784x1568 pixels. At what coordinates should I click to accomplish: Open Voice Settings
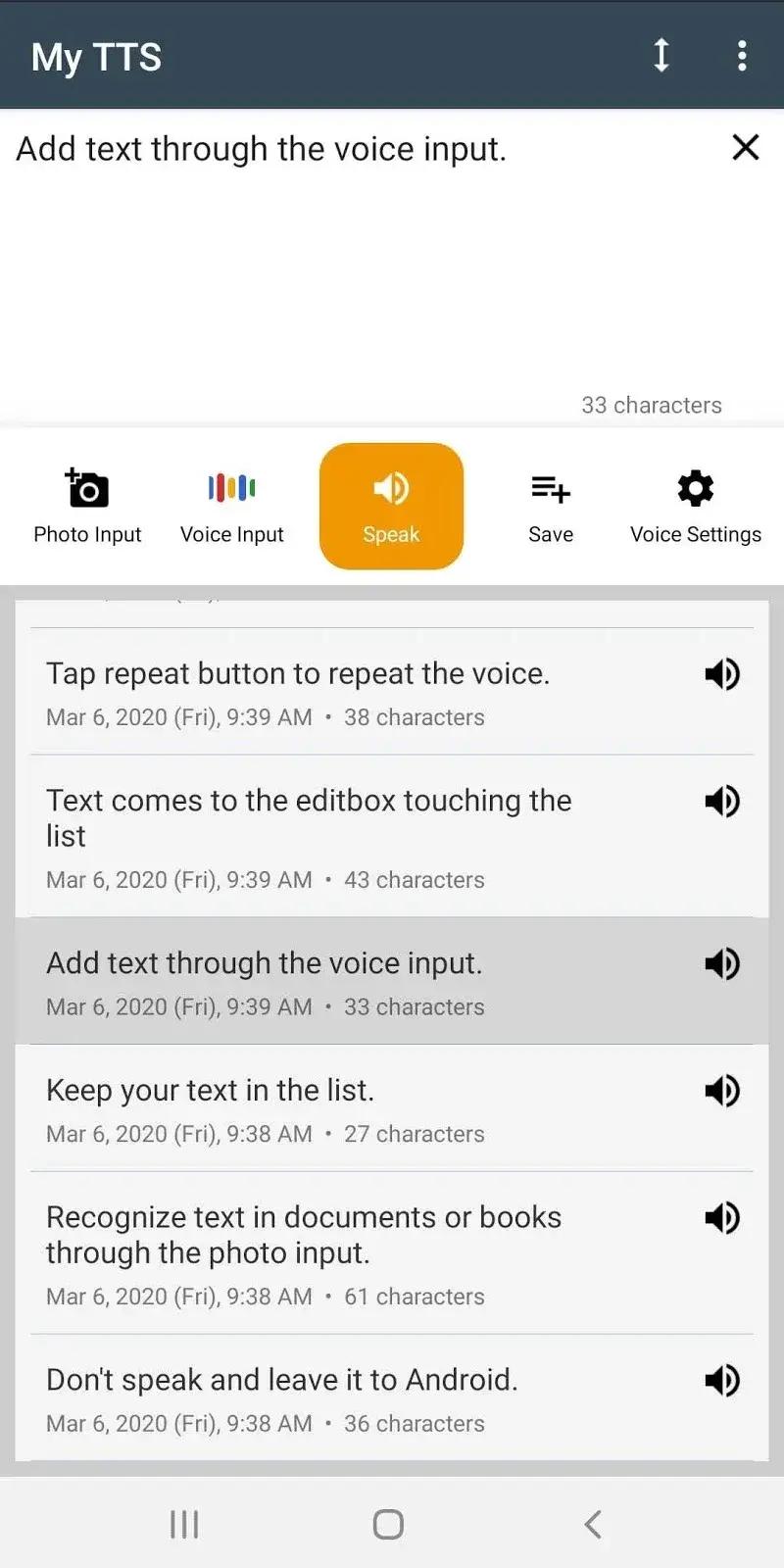pos(695,505)
